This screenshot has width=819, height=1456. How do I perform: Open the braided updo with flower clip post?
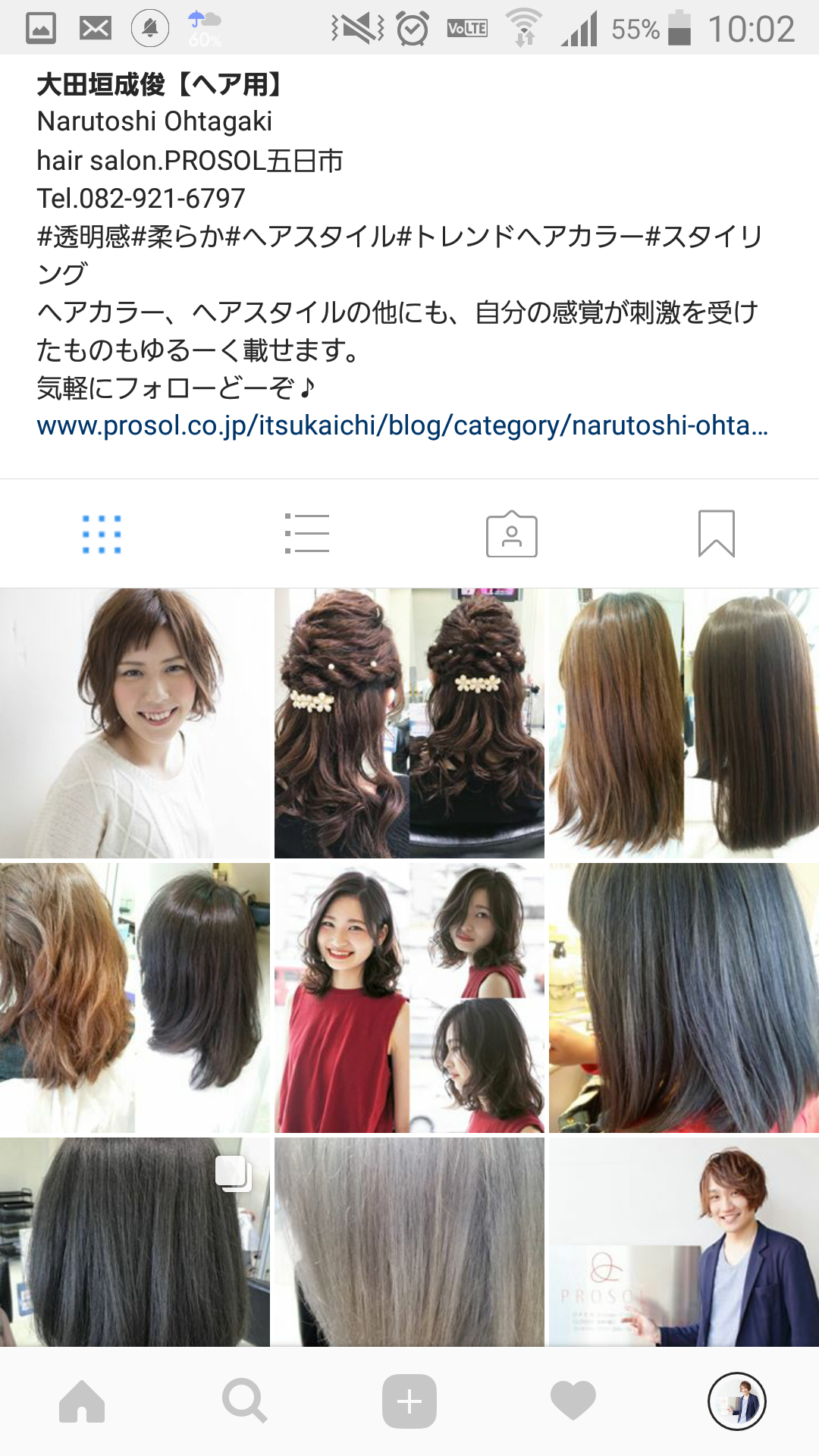409,723
